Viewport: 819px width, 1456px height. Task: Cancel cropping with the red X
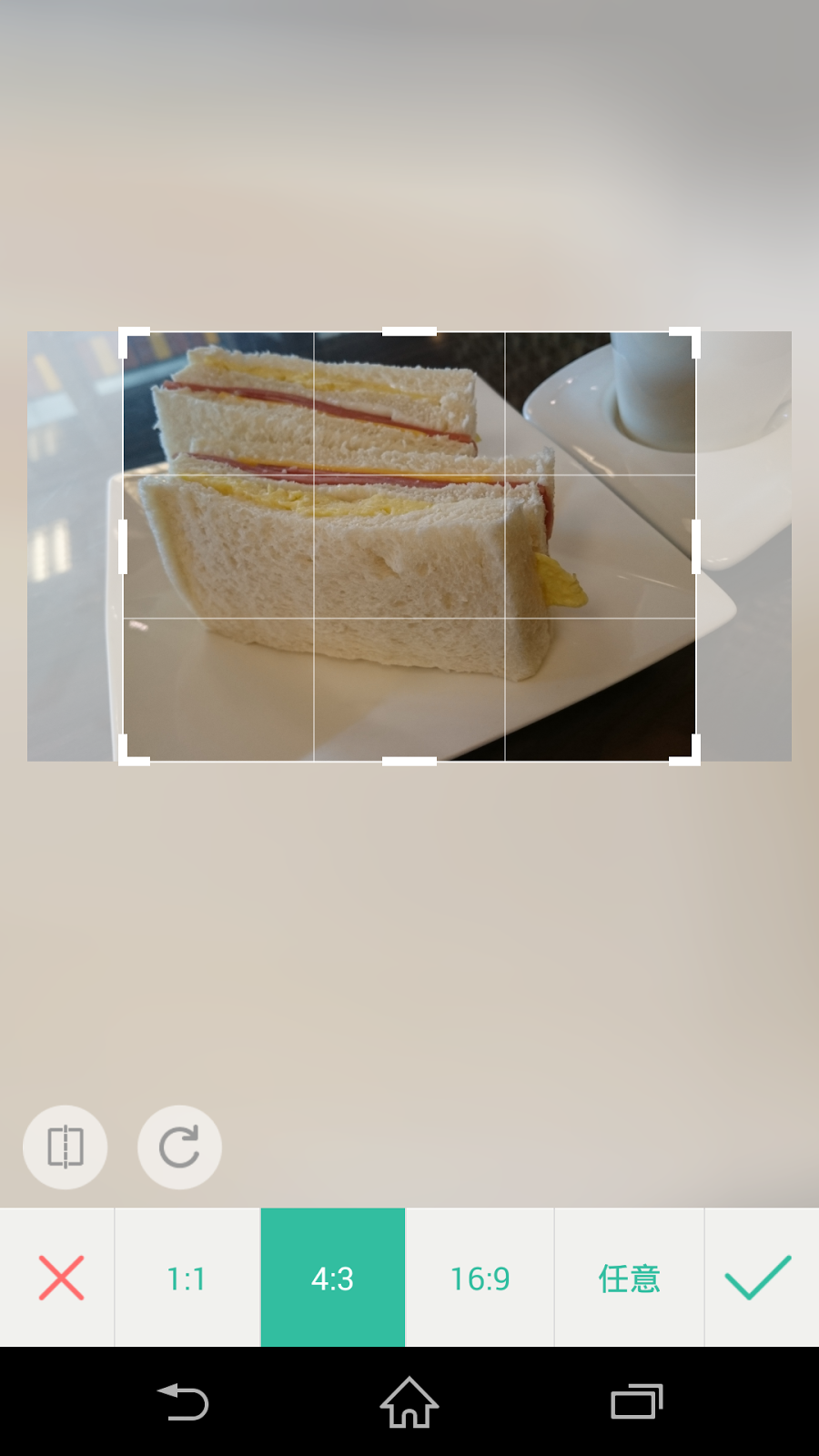(61, 1278)
